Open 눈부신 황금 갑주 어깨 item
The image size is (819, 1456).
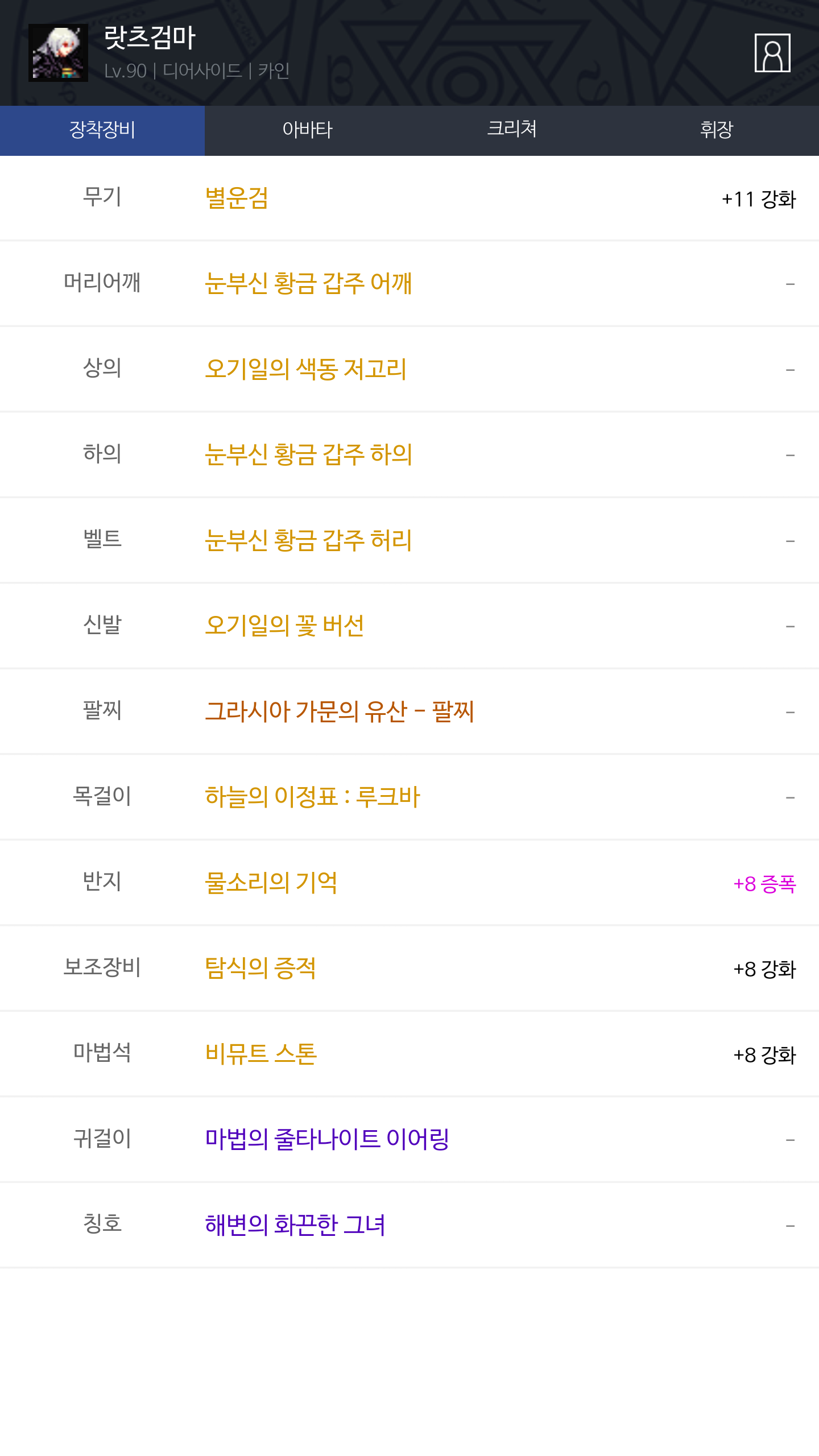point(308,283)
